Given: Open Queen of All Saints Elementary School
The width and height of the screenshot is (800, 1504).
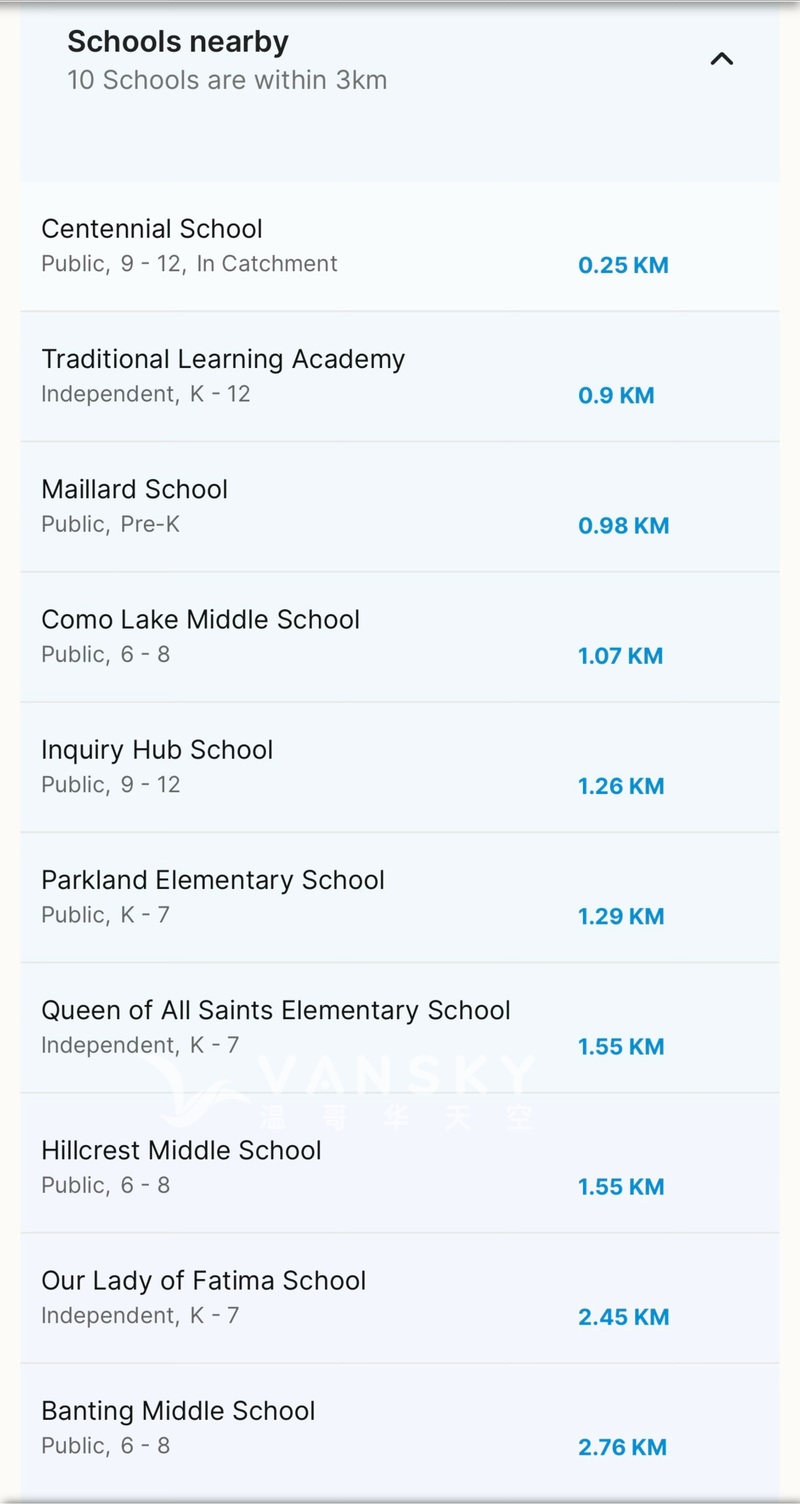Looking at the screenshot, I should (x=276, y=1010).
